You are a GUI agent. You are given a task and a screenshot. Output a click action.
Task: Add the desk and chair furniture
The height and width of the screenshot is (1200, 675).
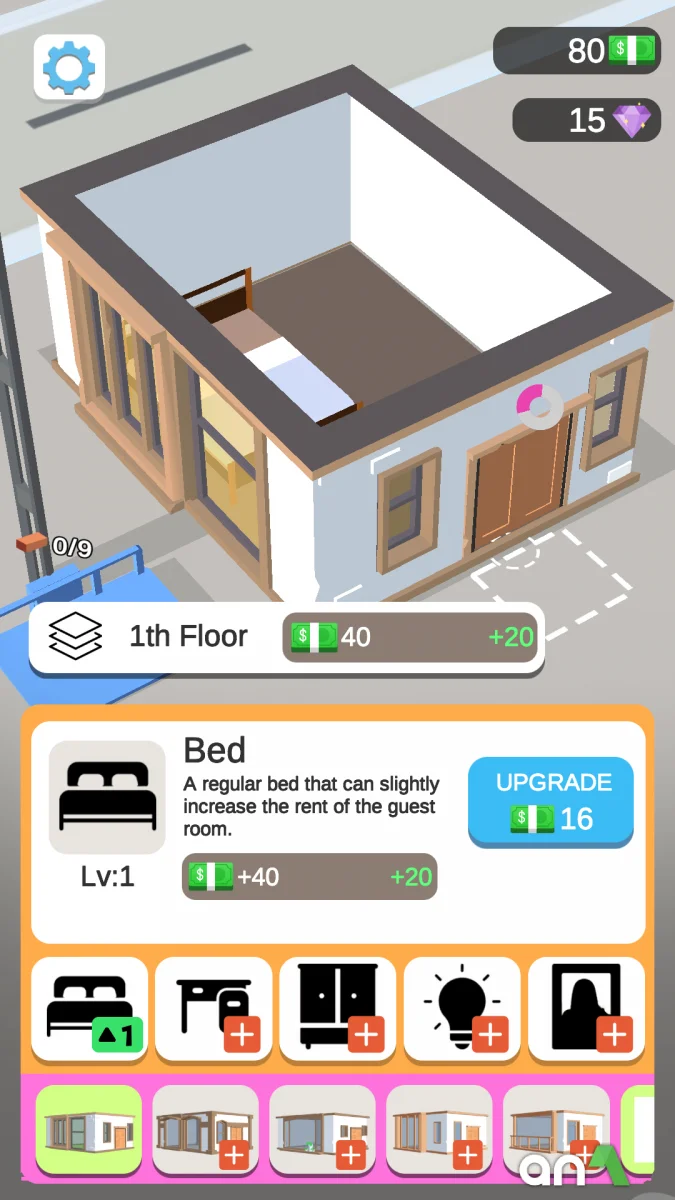(213, 1008)
